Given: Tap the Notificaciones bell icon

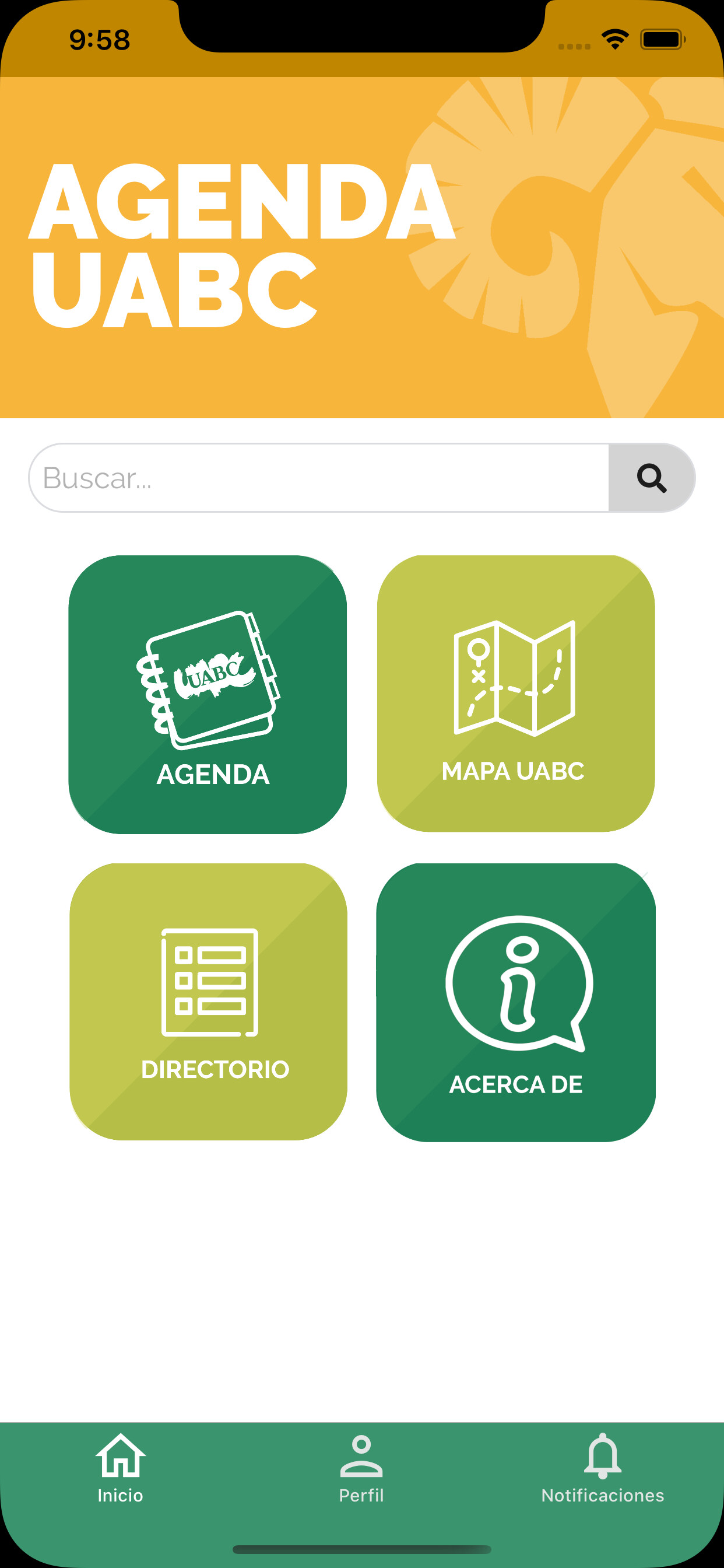Looking at the screenshot, I should pyautogui.click(x=603, y=1457).
